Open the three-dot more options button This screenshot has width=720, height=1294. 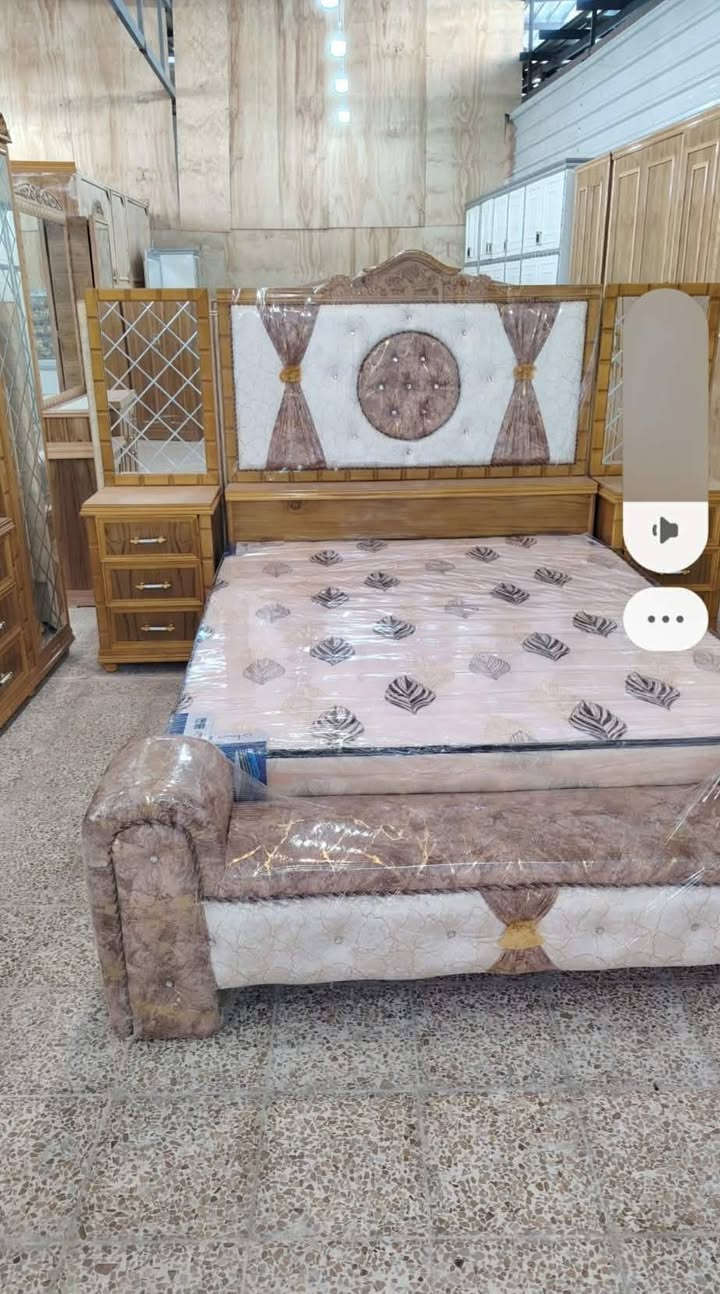click(665, 619)
